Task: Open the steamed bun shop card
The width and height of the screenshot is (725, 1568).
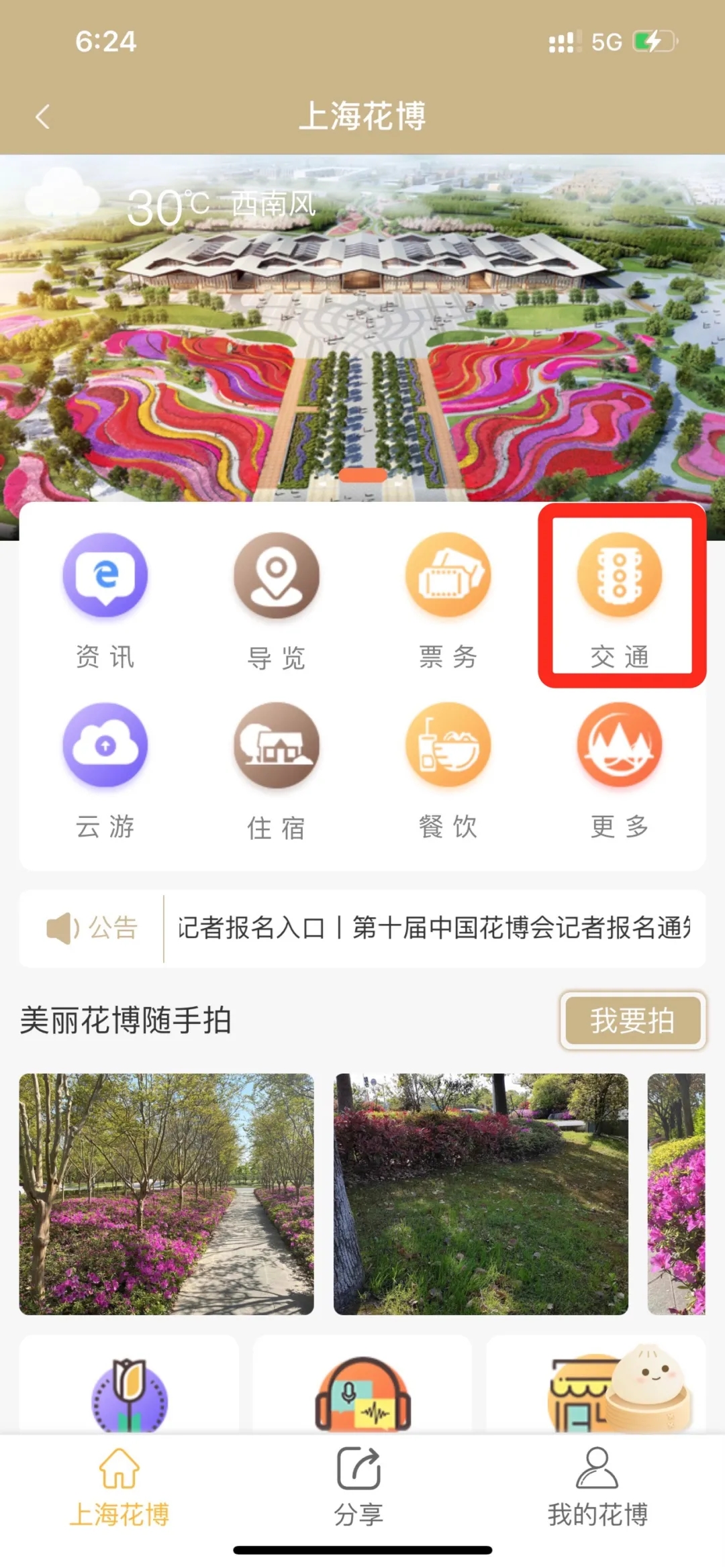Action: click(596, 1389)
